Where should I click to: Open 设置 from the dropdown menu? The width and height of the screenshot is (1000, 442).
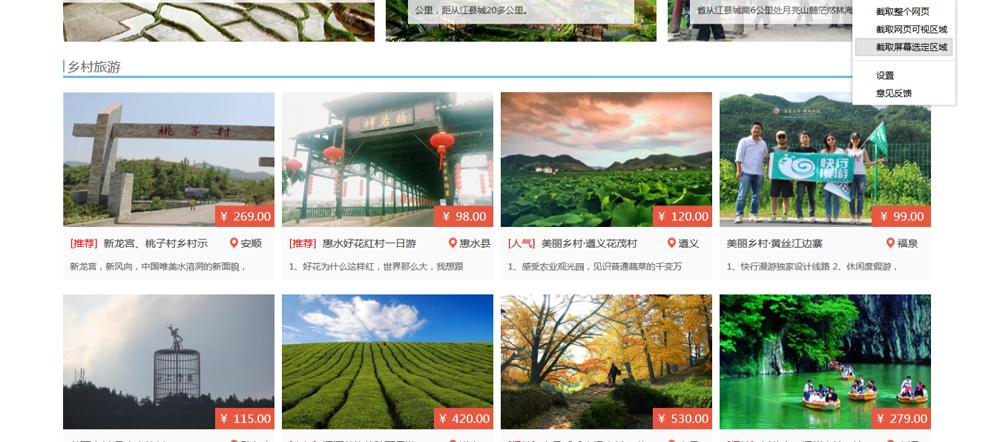tap(885, 75)
